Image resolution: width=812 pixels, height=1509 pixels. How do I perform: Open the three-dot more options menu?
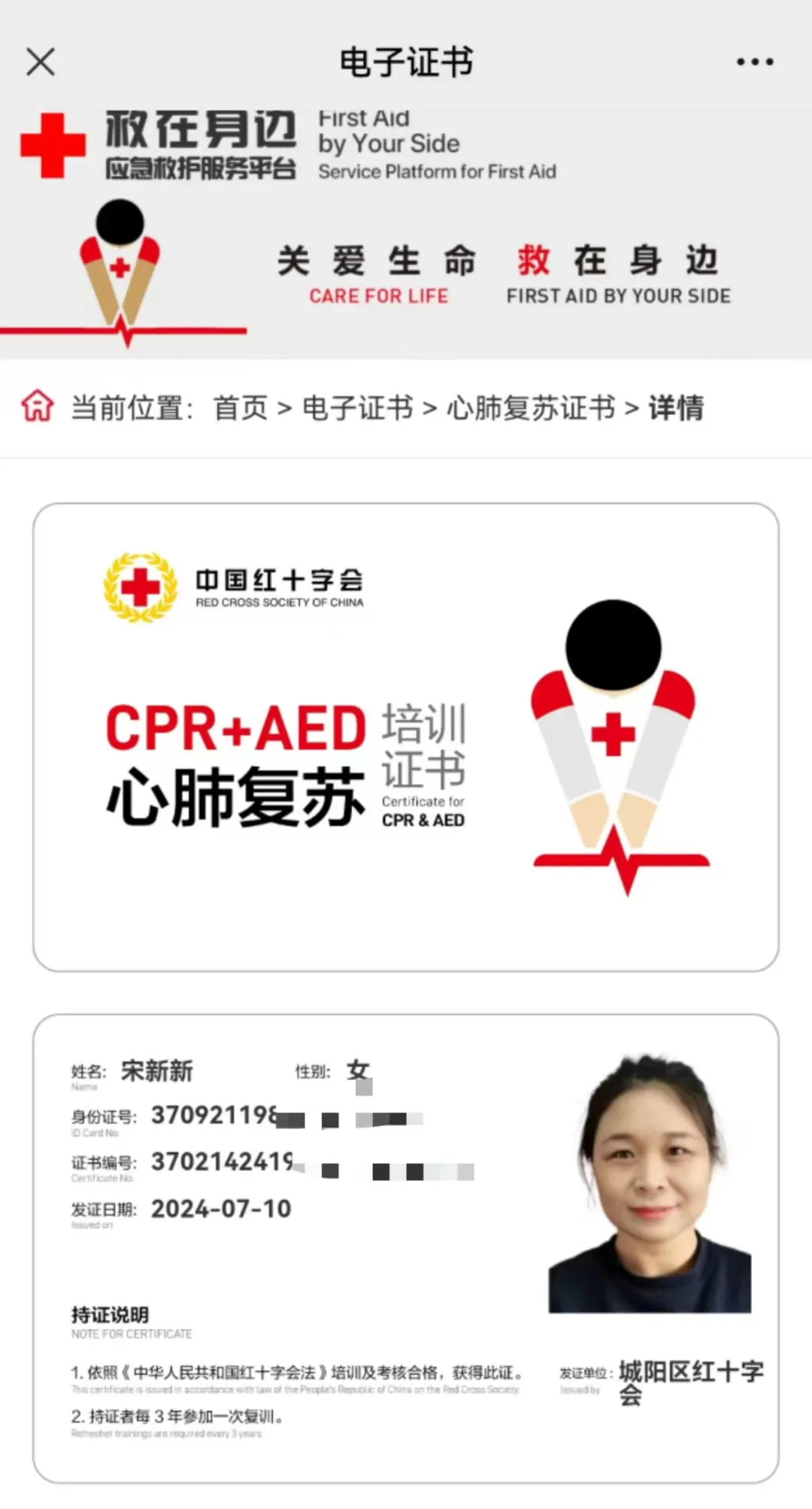754,62
